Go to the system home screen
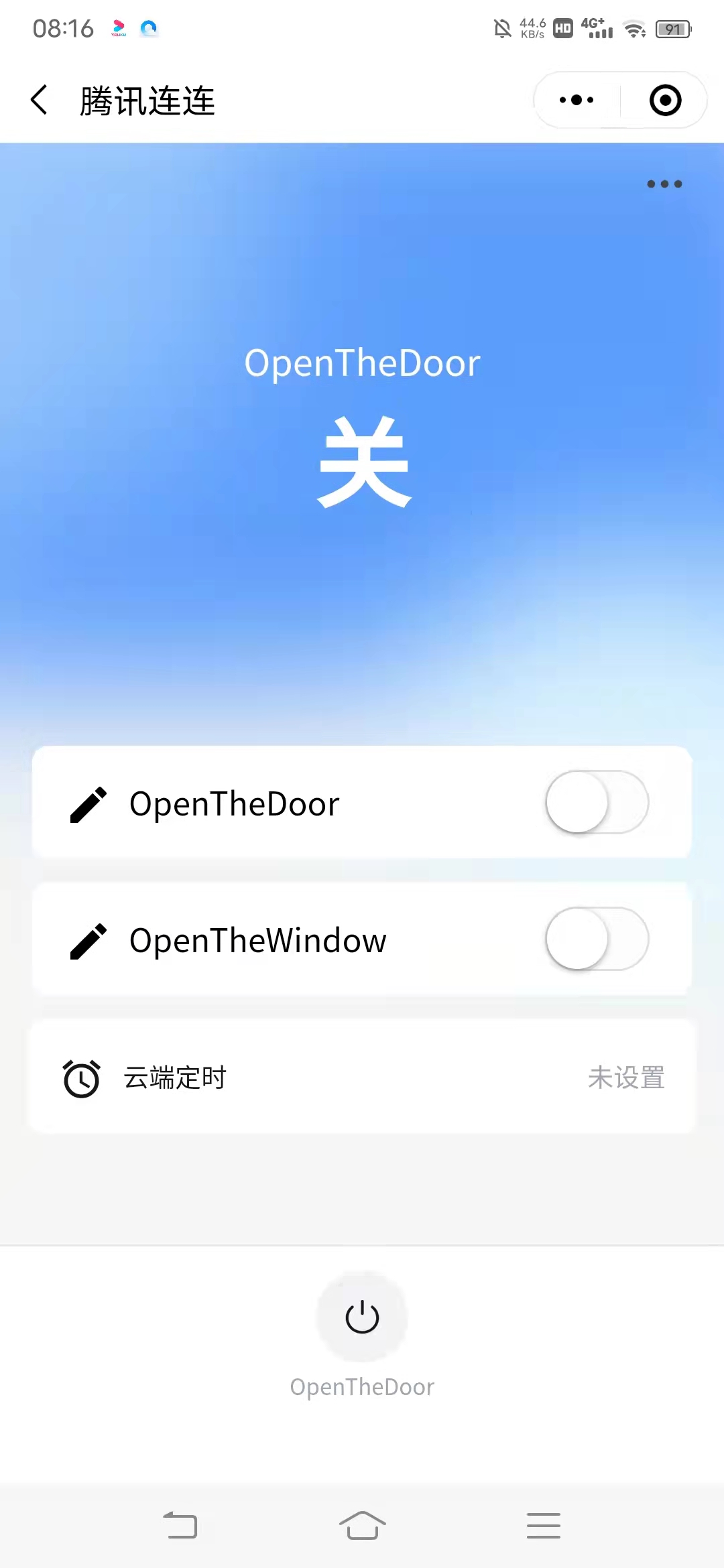 pos(362,1526)
